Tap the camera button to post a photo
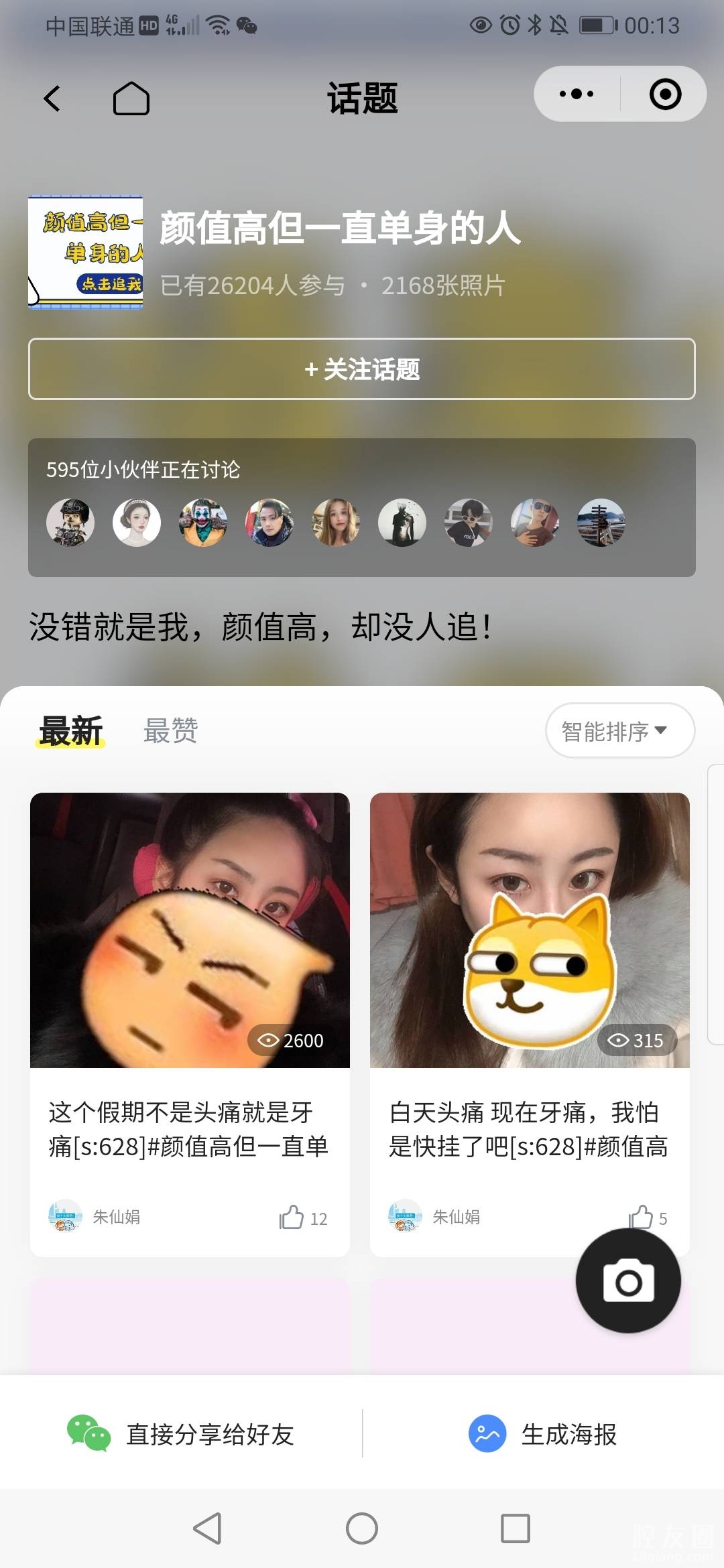The width and height of the screenshot is (724, 1568). coord(628,1281)
